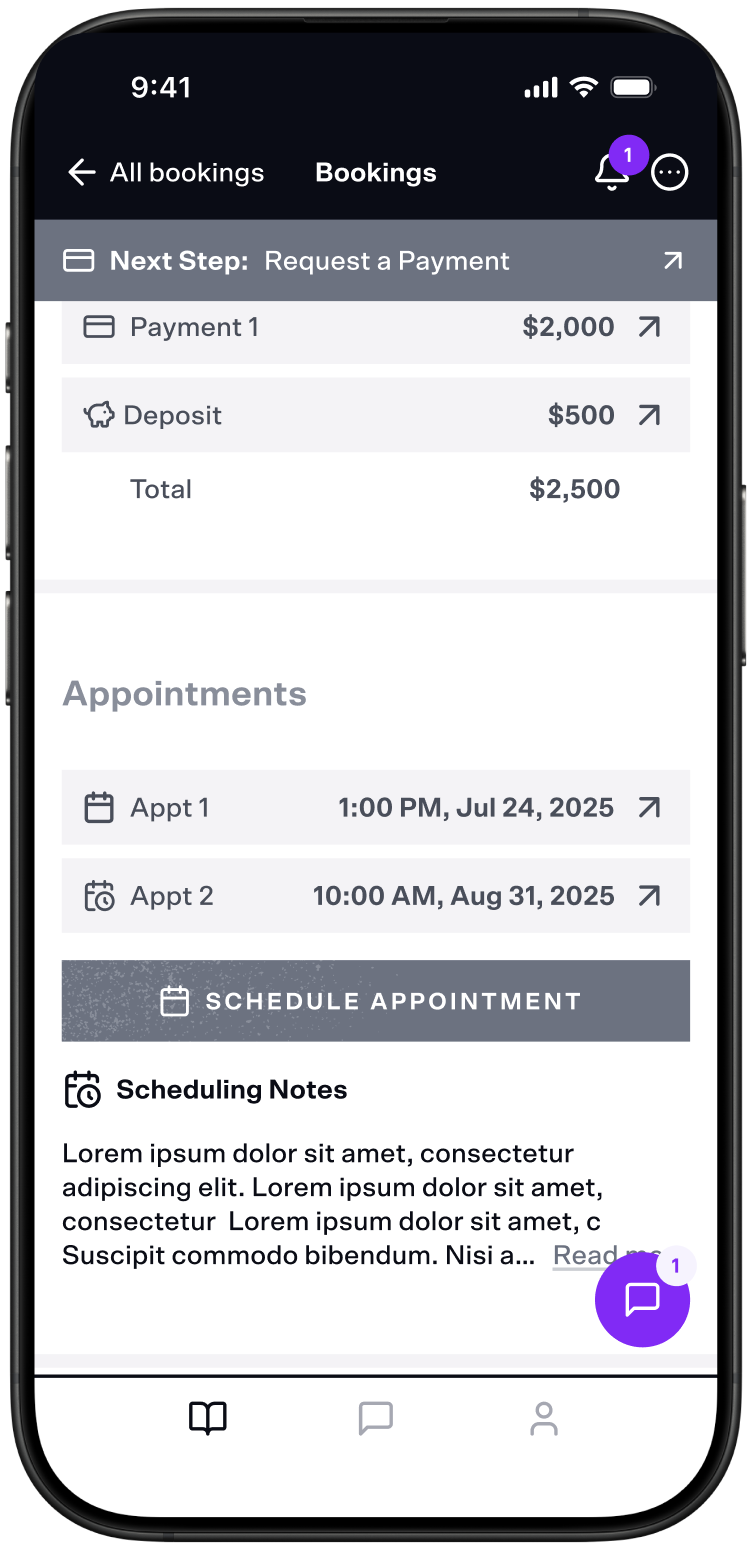Open Payment 1 details

tap(375, 327)
